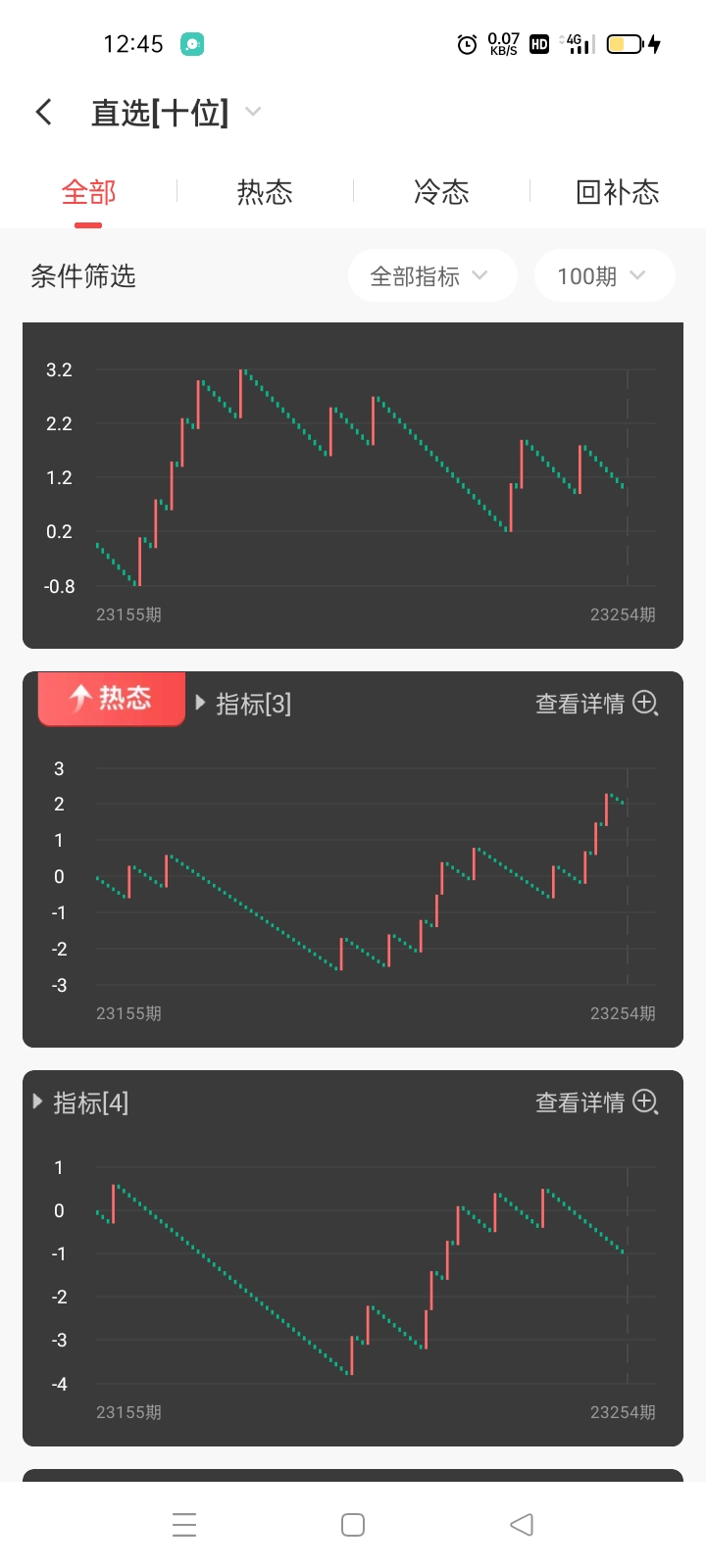Open the 100期 period dropdown

click(604, 275)
